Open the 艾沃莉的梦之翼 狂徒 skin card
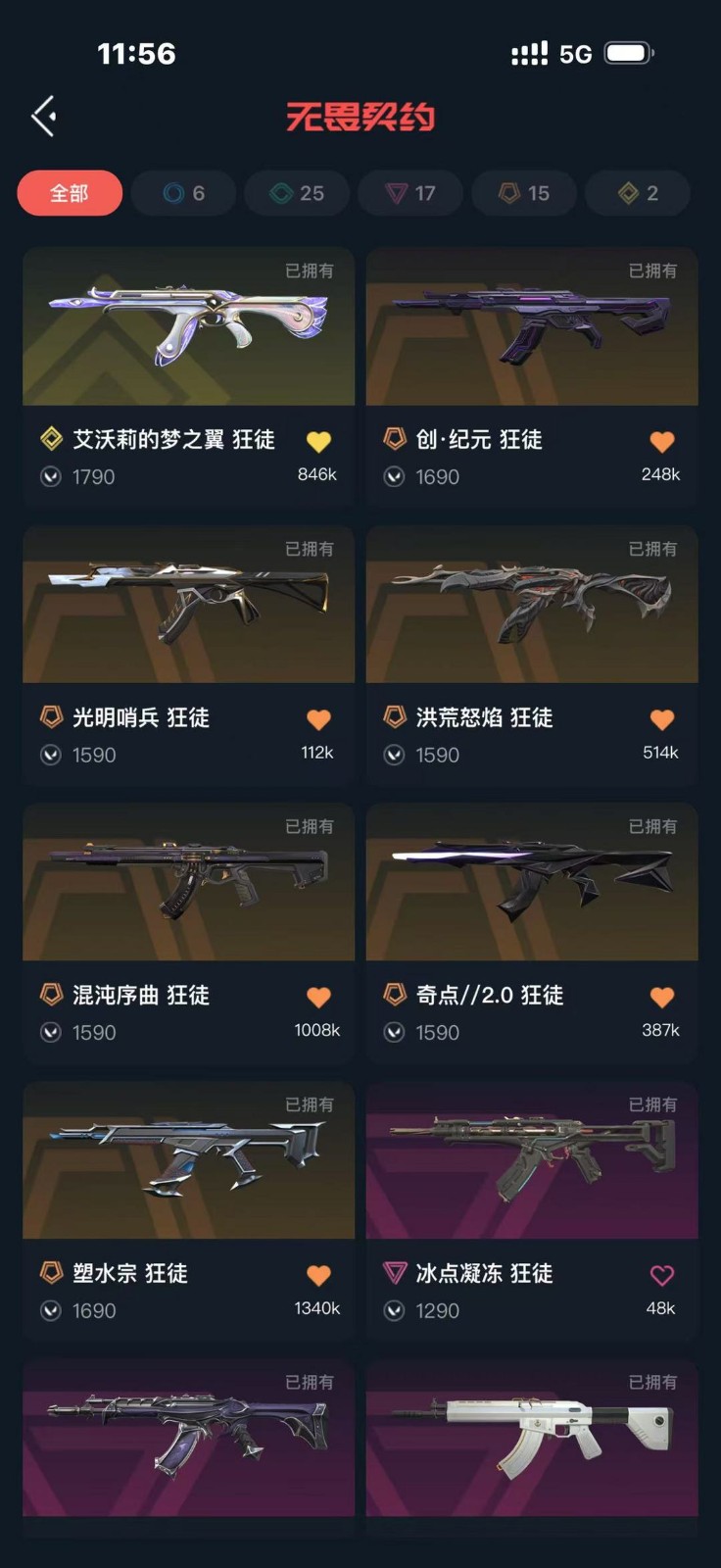The width and height of the screenshot is (721, 1568). 188,327
